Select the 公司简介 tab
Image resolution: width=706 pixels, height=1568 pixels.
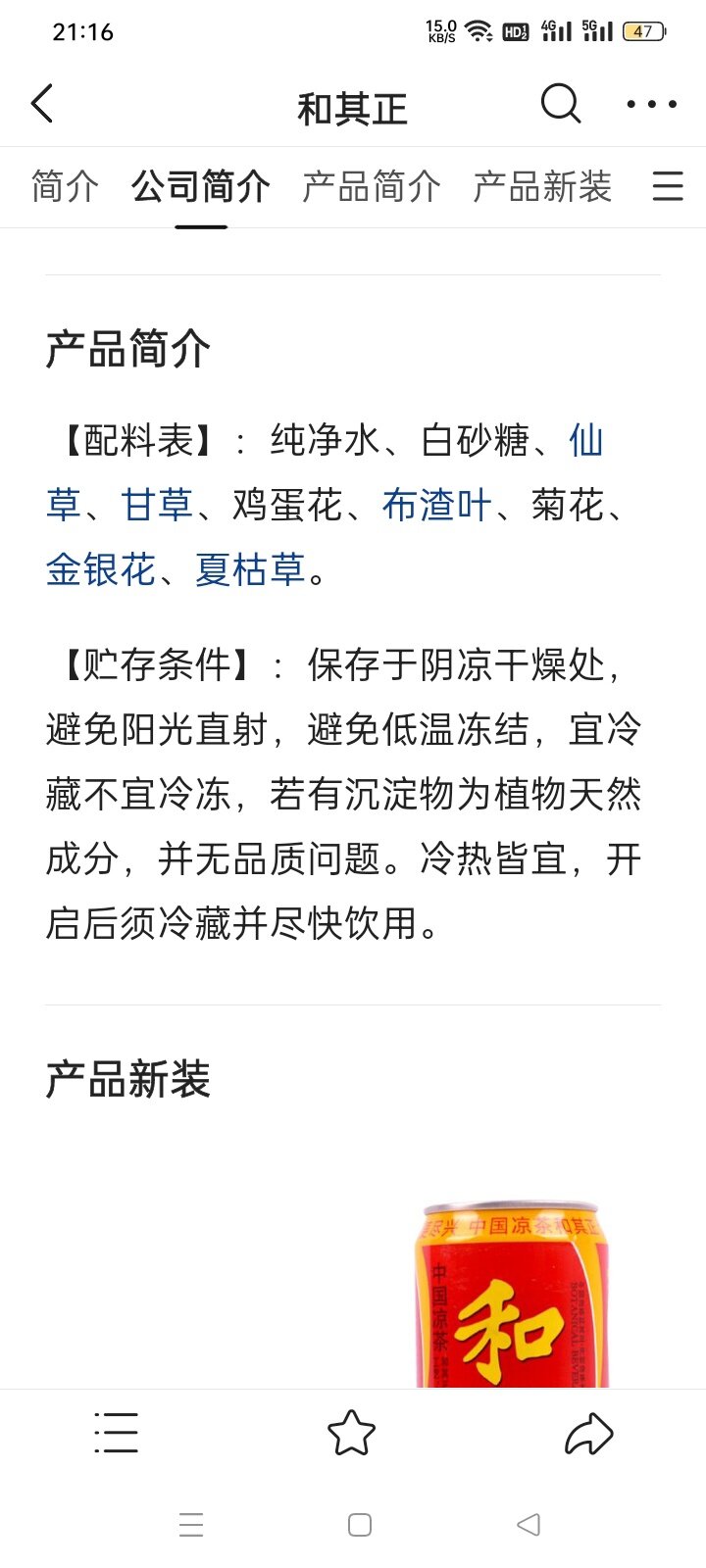(201, 186)
